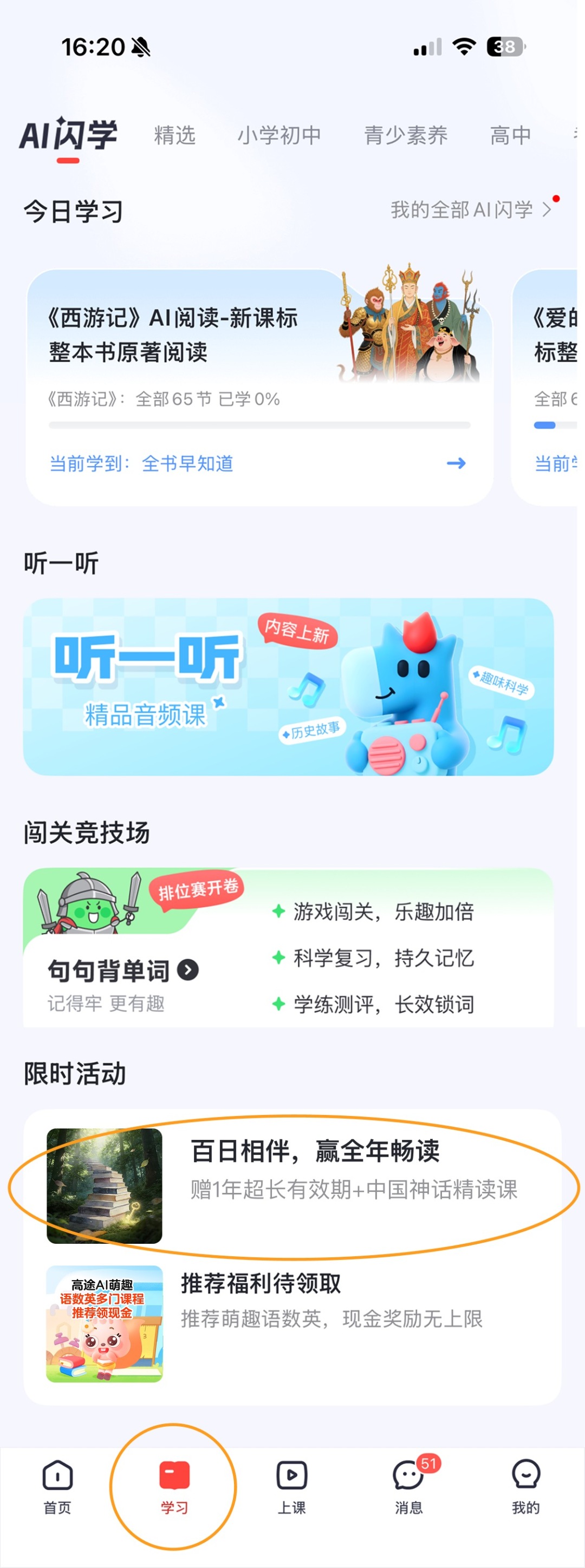Switch to the 精选 top tab
The image size is (585, 1568).
point(174,135)
